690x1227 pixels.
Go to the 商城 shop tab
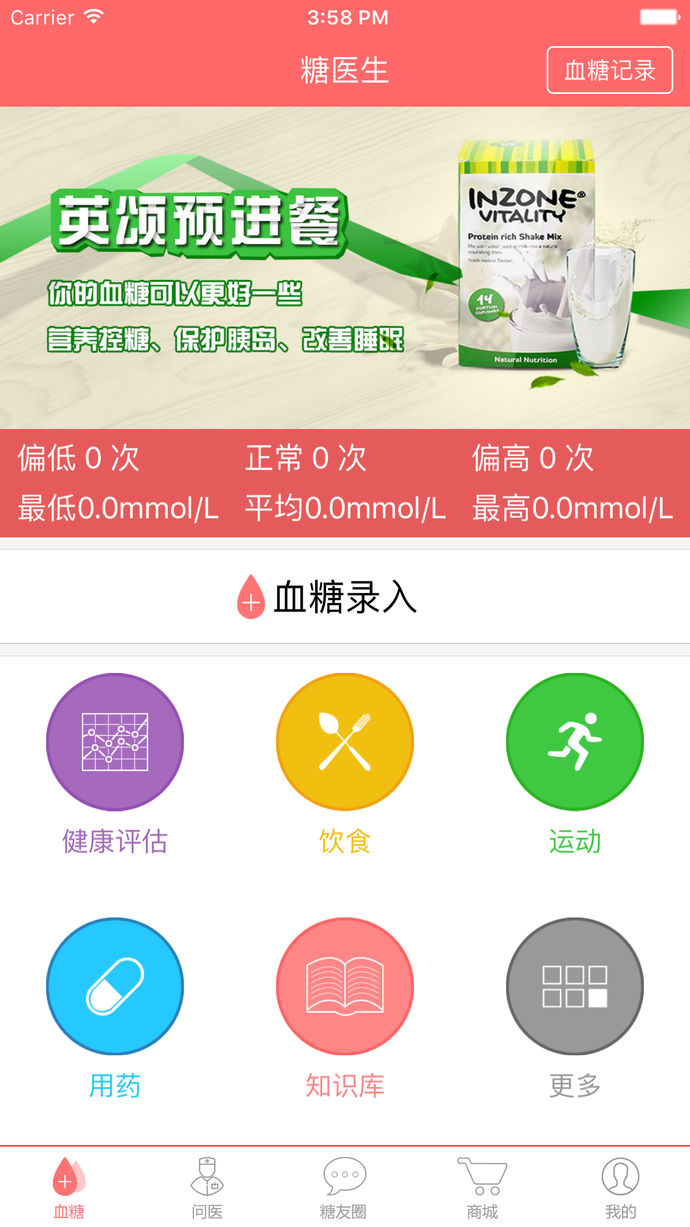482,1188
